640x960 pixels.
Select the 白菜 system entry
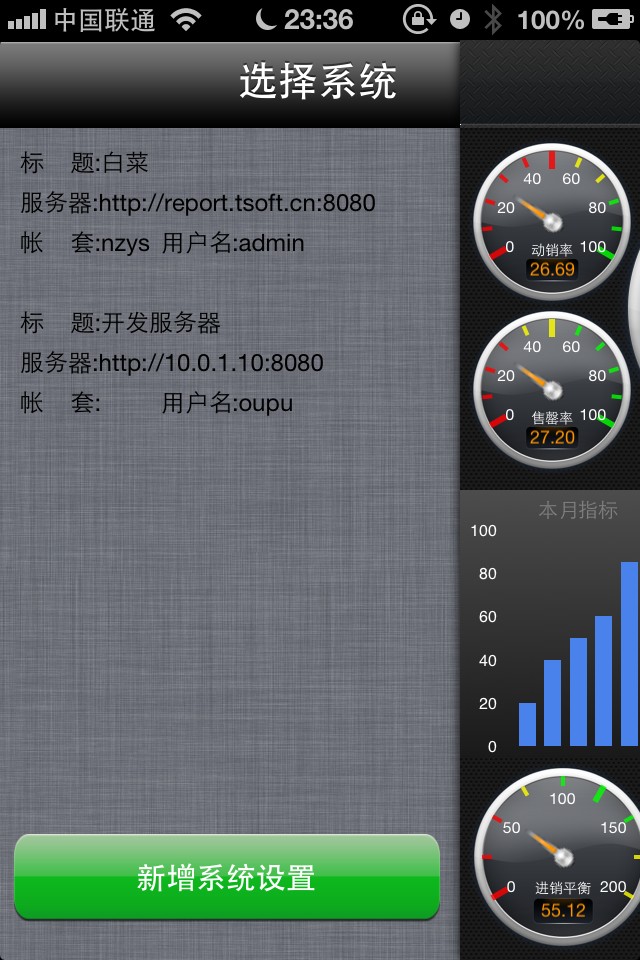200,203
